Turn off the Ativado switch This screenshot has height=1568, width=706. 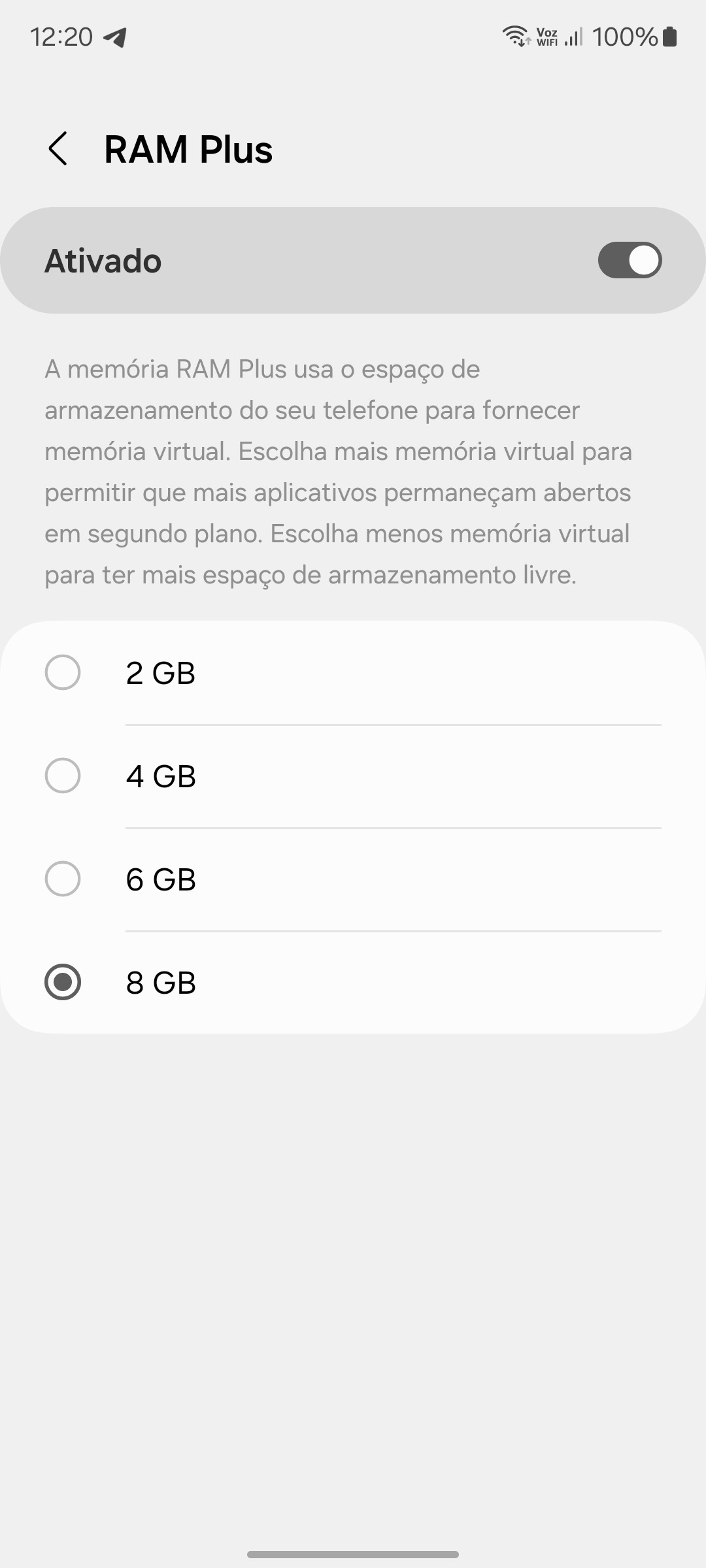[630, 260]
